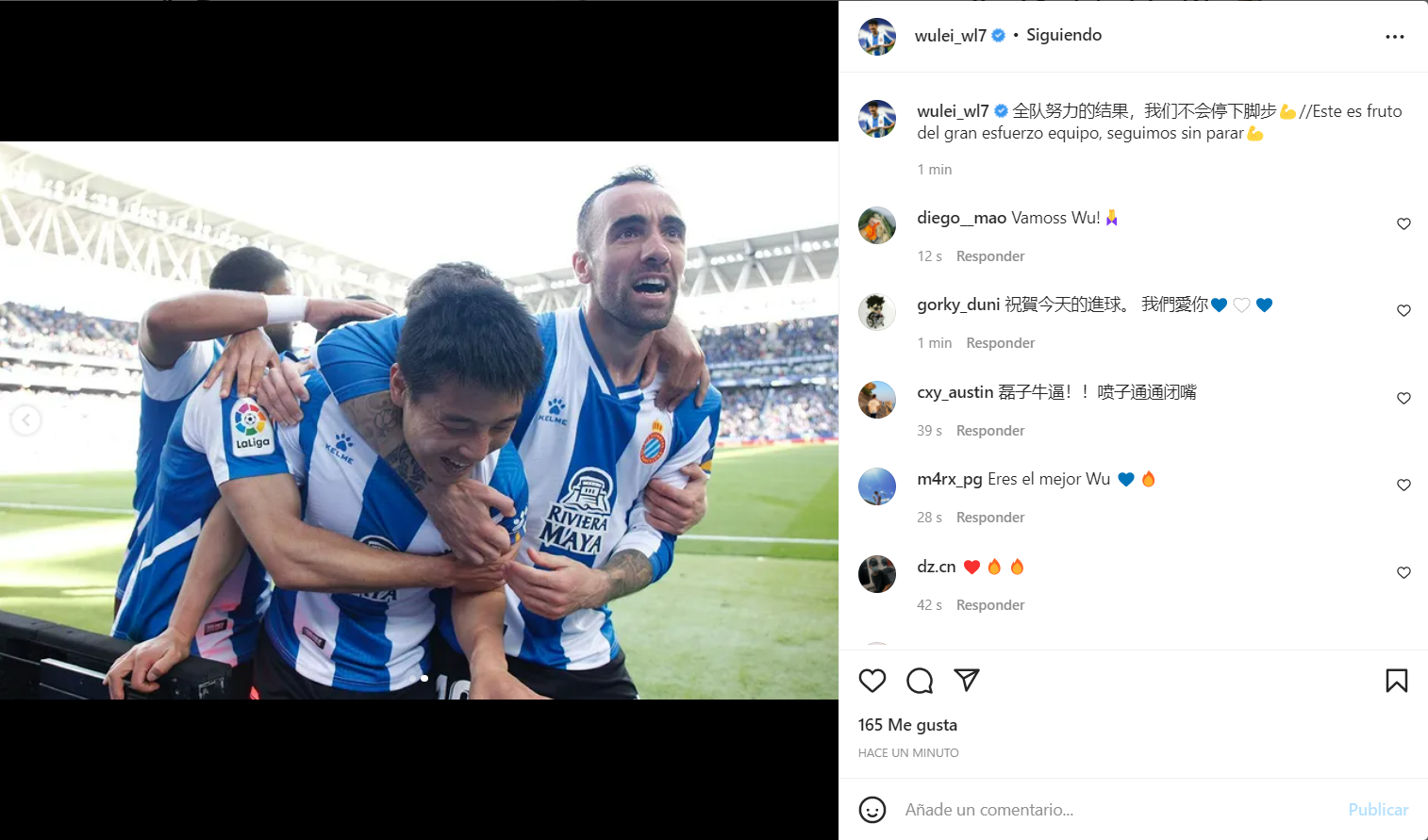The height and width of the screenshot is (840, 1428).
Task: Tap Publicar to post the comment
Action: click(x=1377, y=810)
